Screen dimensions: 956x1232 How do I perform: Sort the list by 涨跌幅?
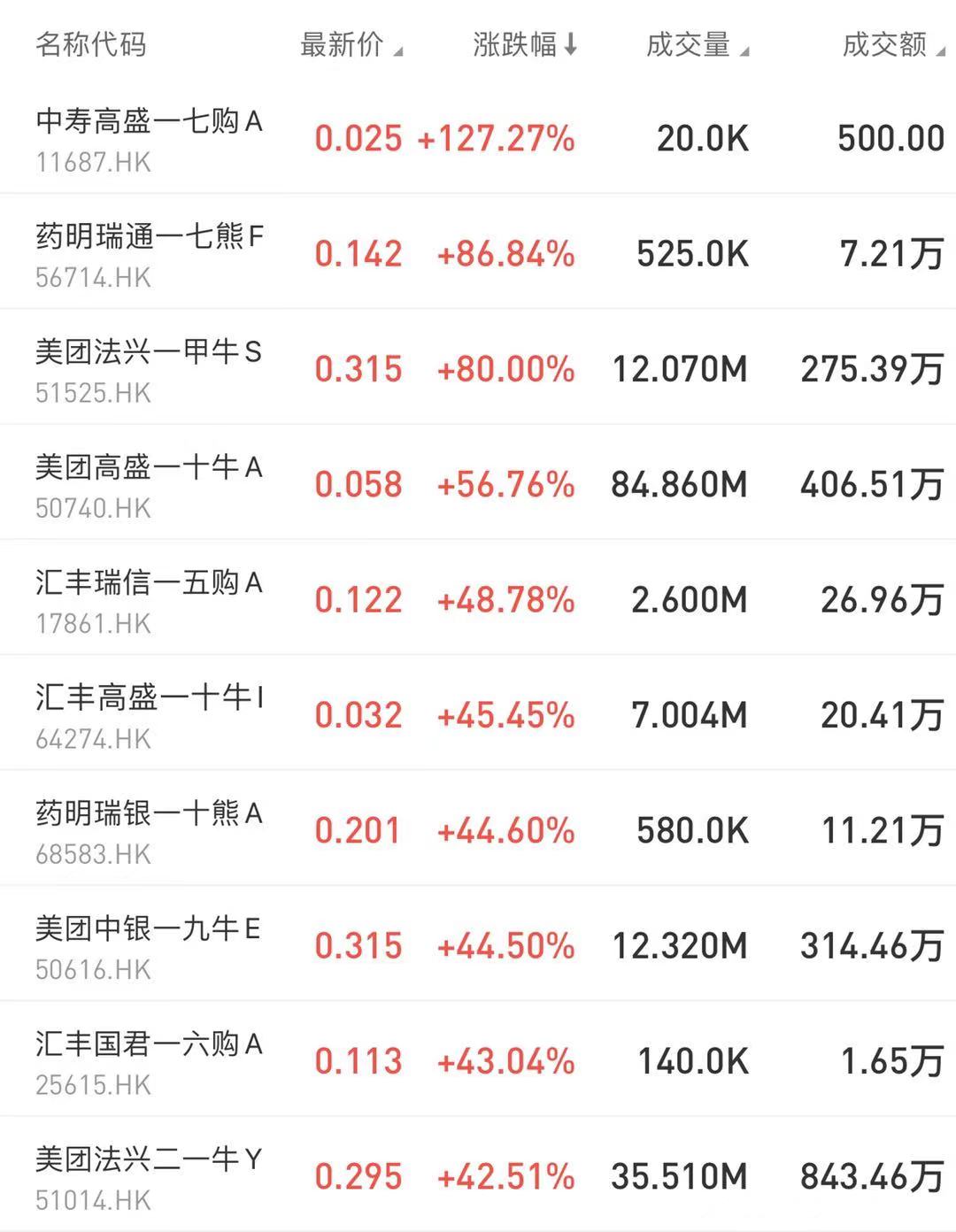coord(524,44)
